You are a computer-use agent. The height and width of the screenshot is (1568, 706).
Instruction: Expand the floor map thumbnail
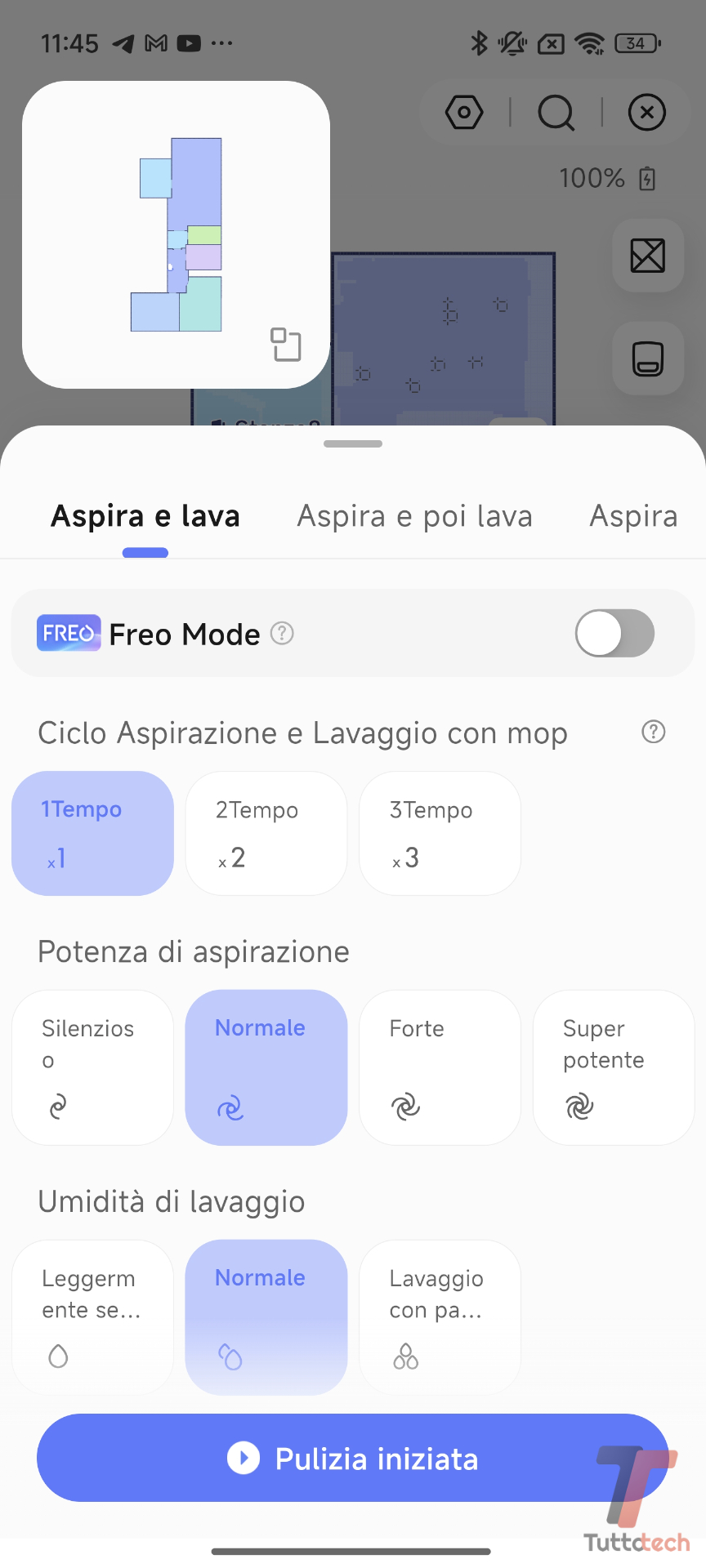coord(286,345)
